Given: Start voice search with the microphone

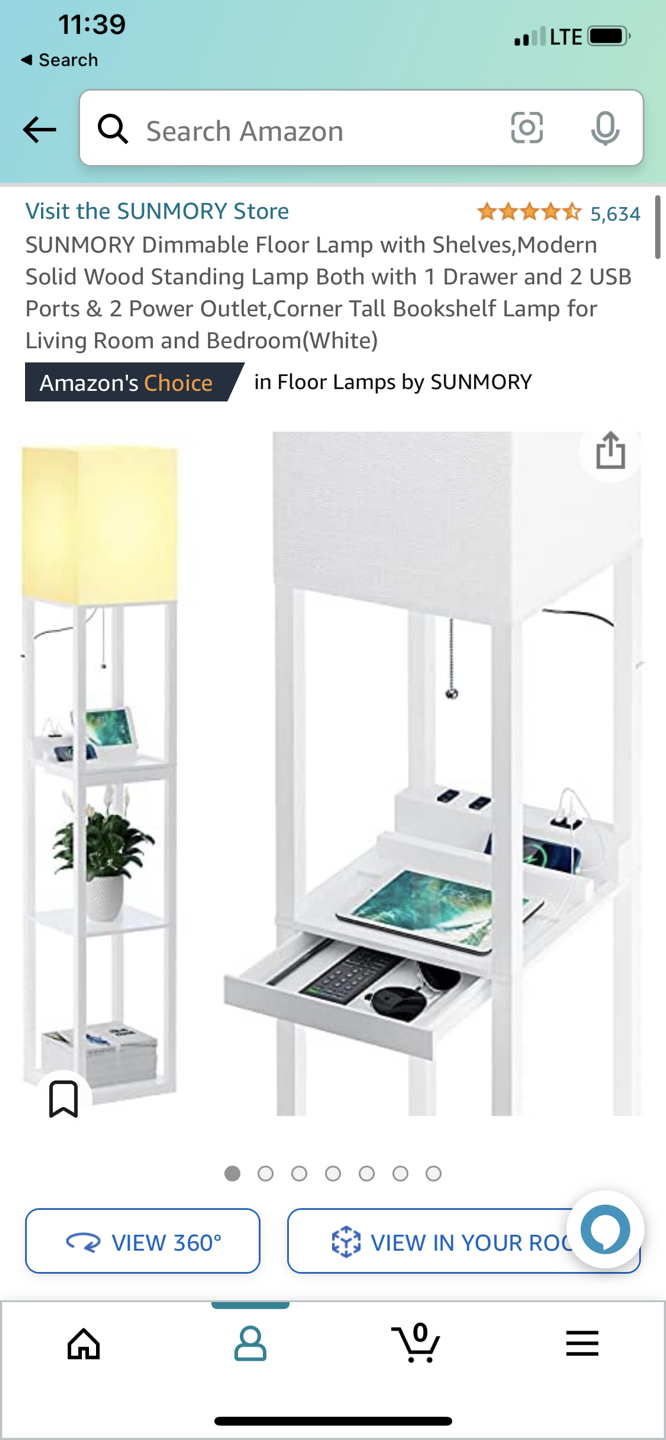Looking at the screenshot, I should coord(604,129).
